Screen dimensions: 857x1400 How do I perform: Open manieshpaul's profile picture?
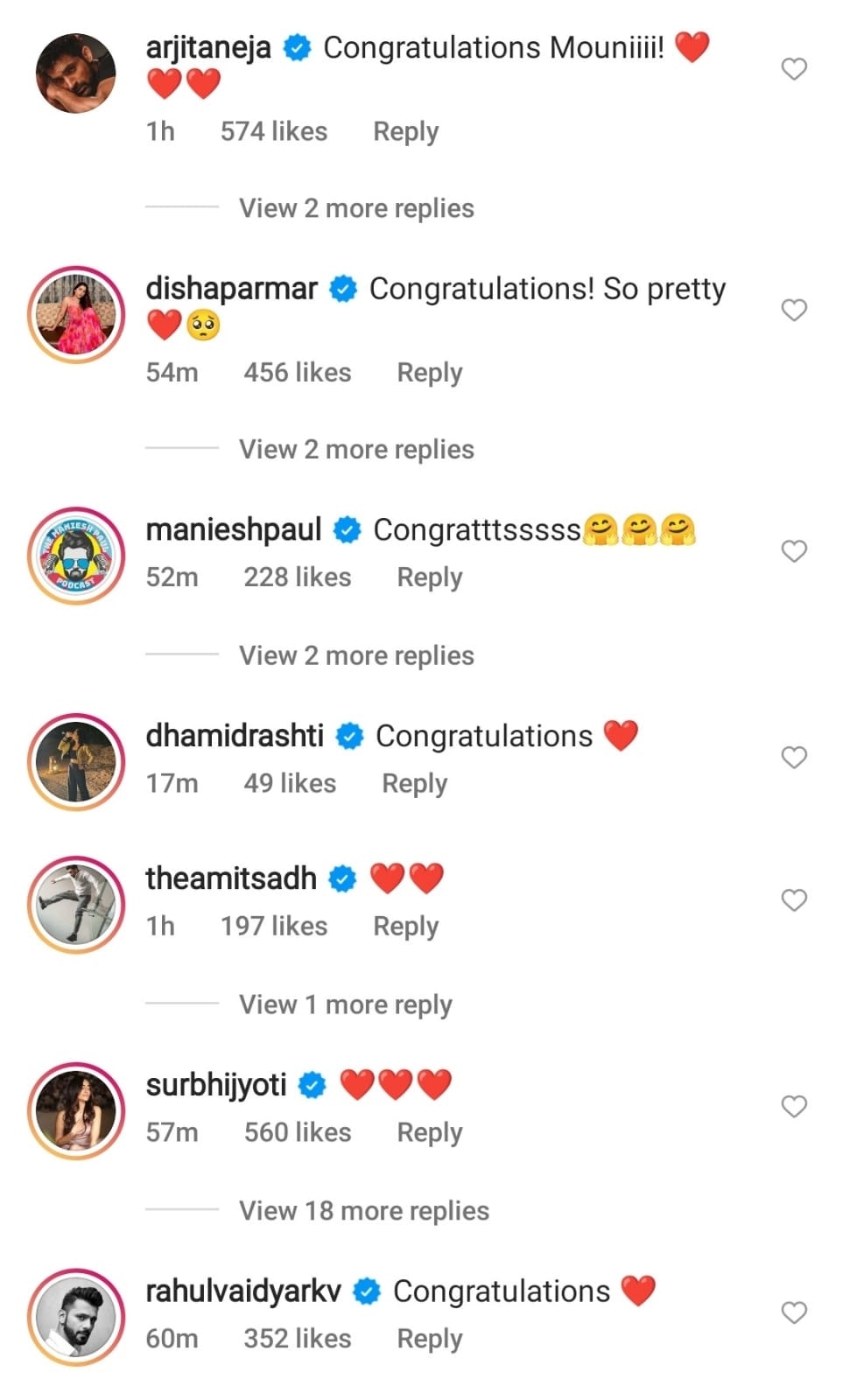click(x=77, y=556)
